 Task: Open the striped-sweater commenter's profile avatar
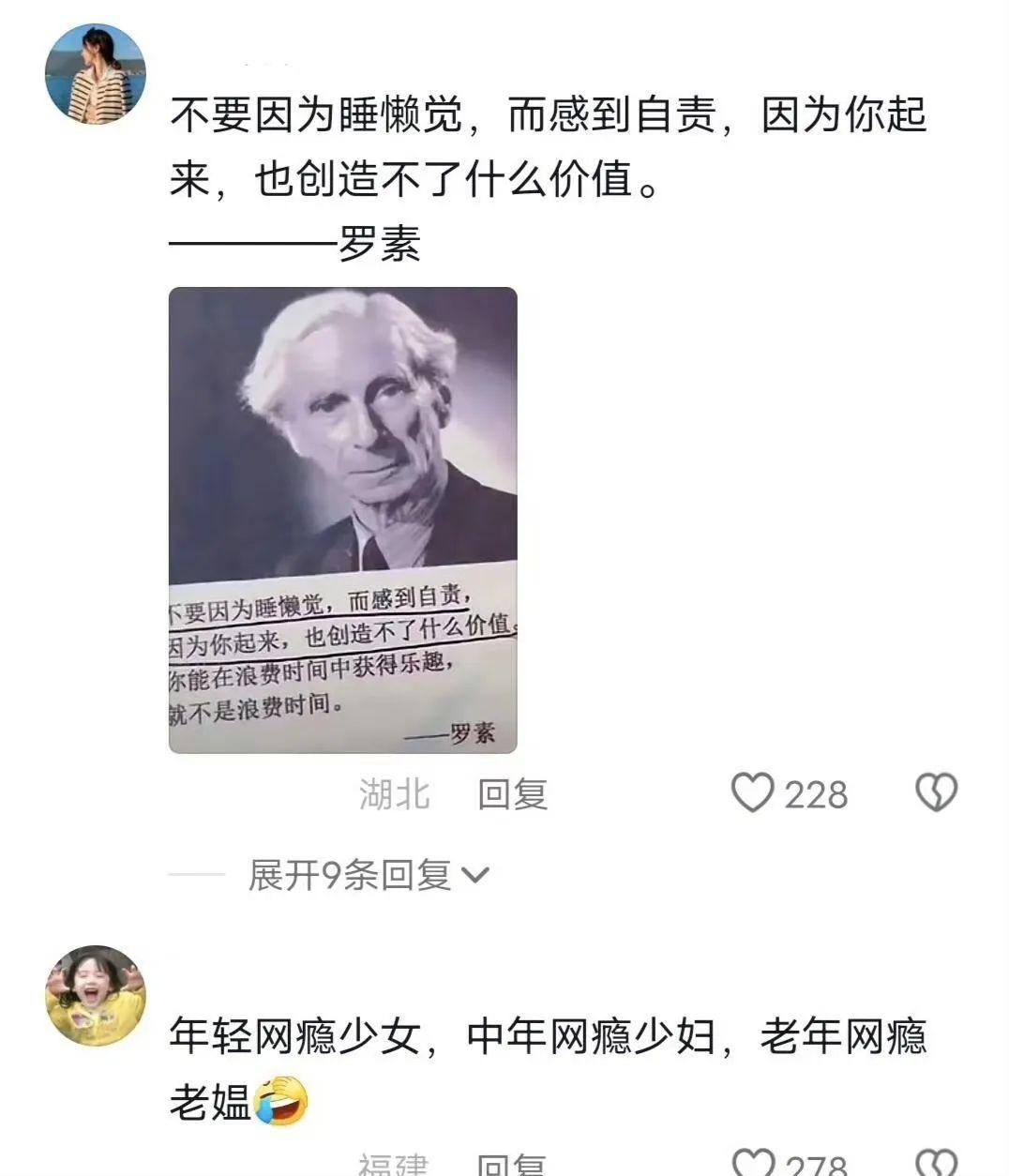pyautogui.click(x=96, y=74)
